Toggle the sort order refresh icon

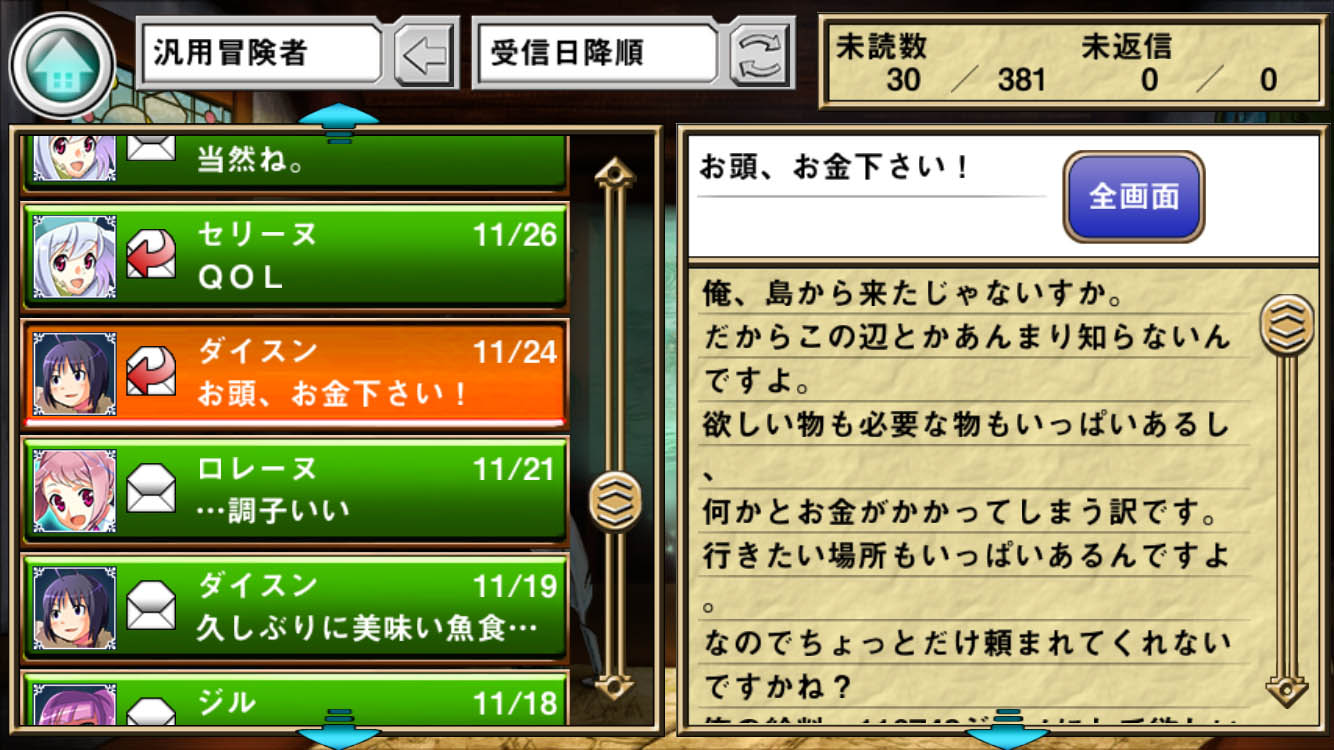[761, 53]
